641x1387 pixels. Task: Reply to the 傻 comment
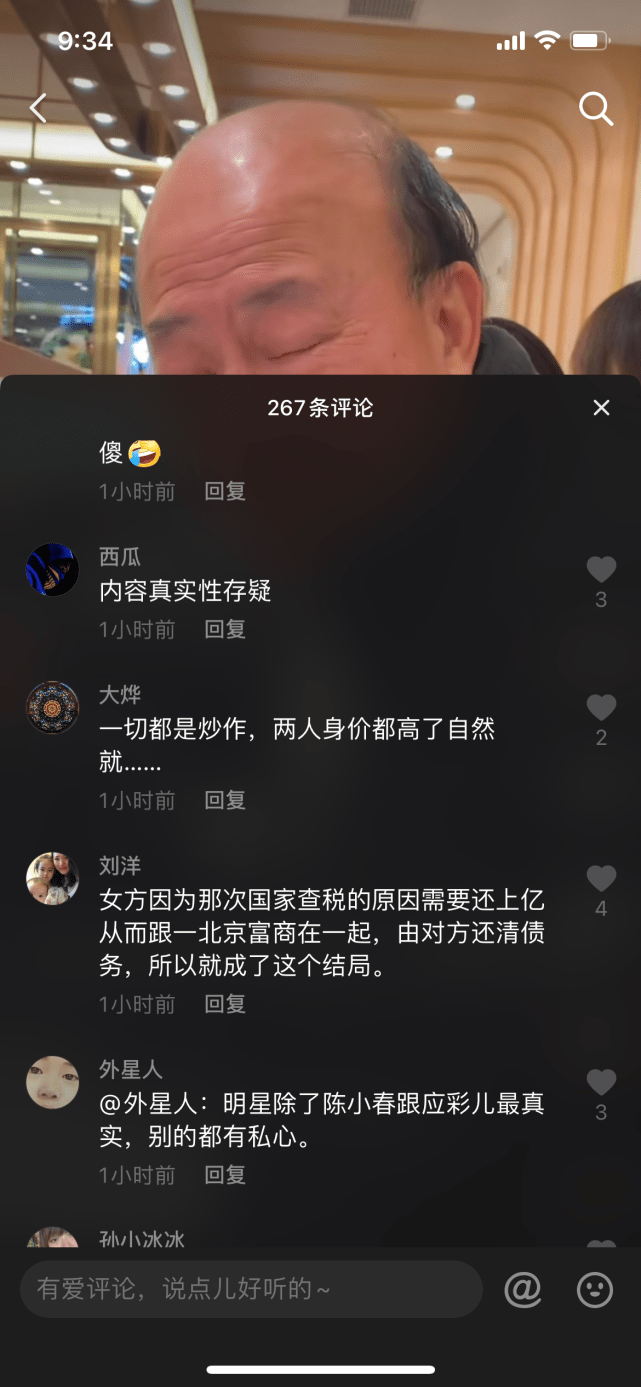[225, 491]
